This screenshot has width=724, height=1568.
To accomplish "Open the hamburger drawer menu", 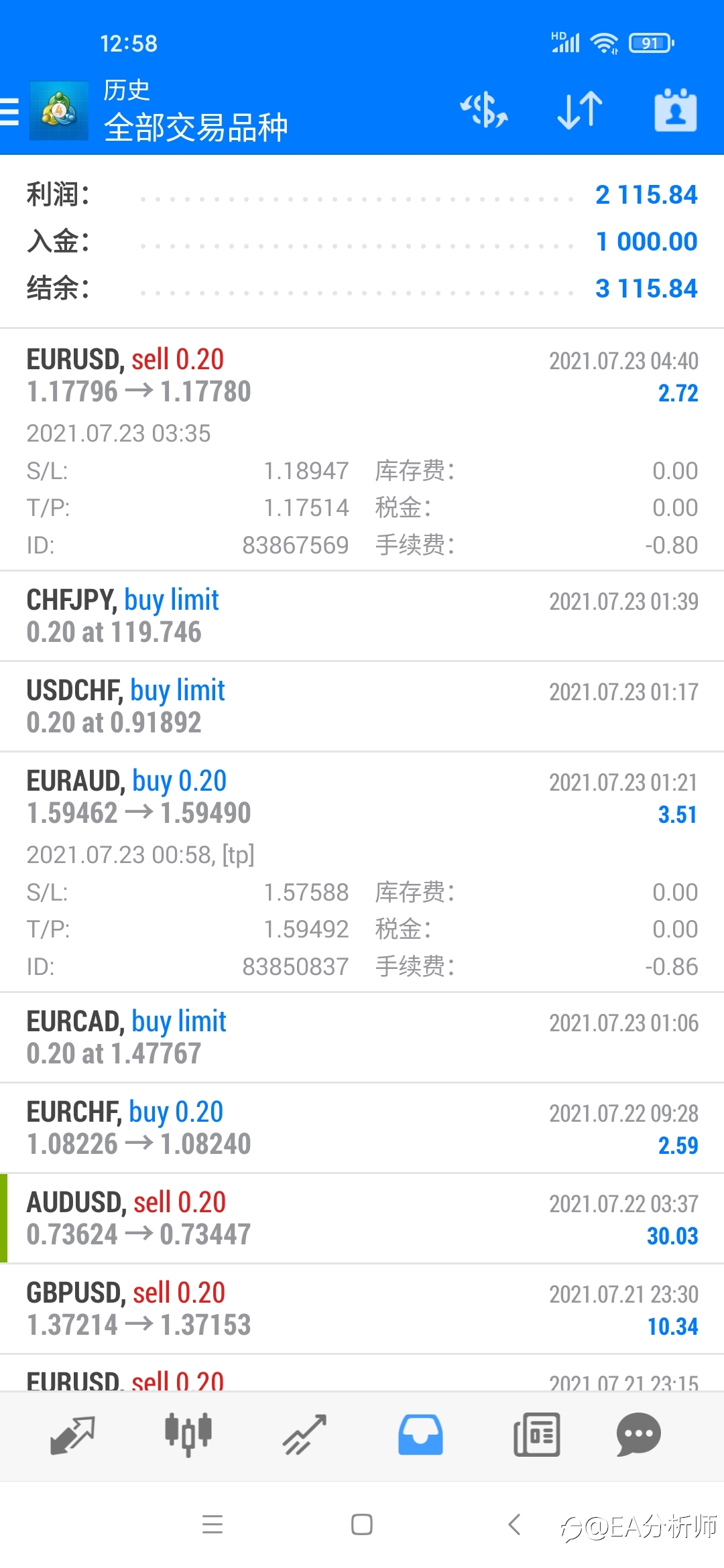I will pos(9,111).
